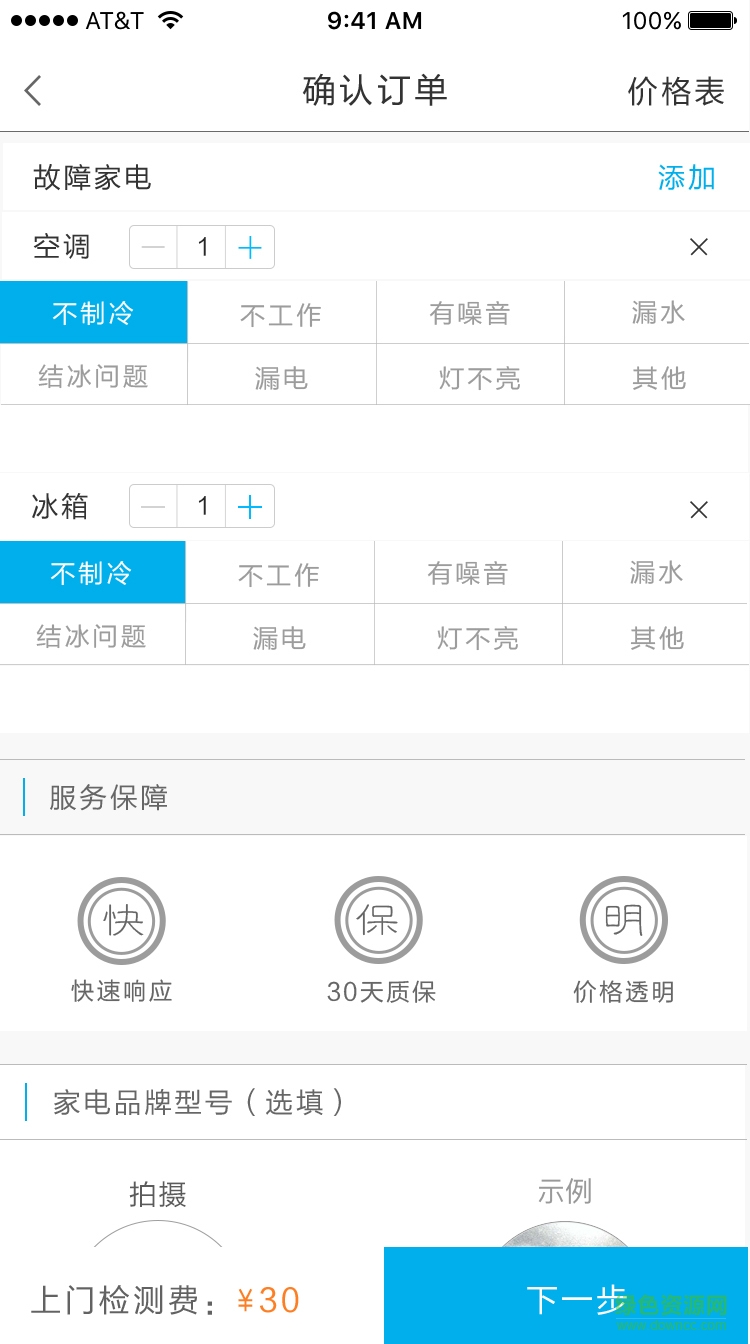Tap the 30天质保 warranty badge icon
The image size is (750, 1344).
click(378, 920)
